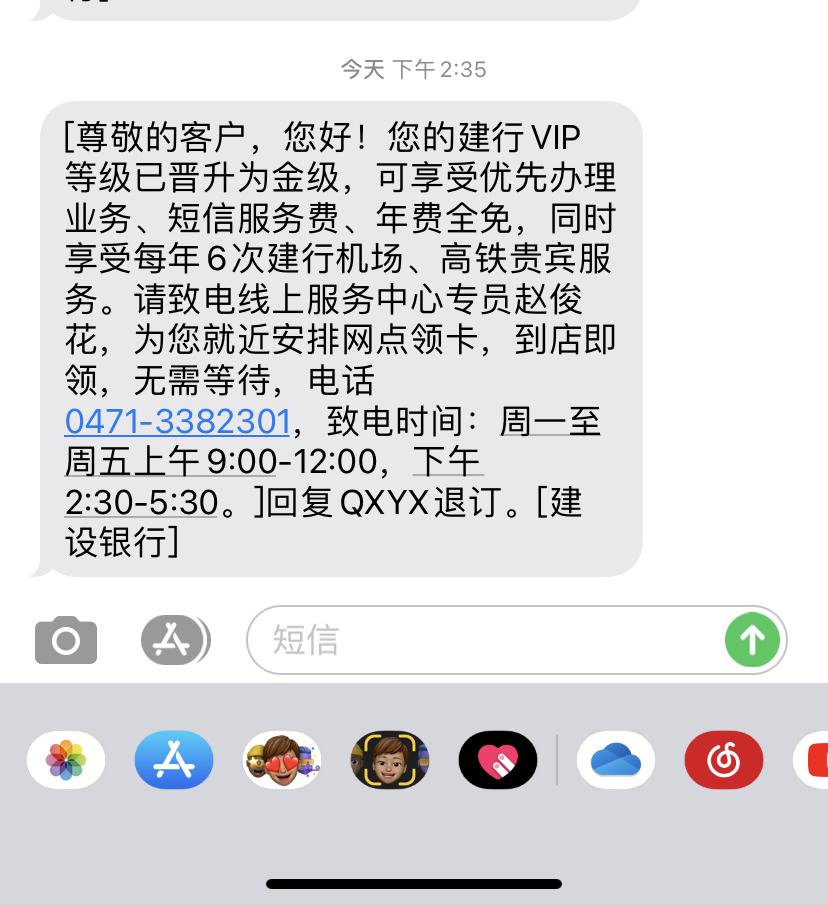The width and height of the screenshot is (828, 905).
Task: Tap the timestamp 今天 下午 2:35
Action: pyautogui.click(x=413, y=69)
